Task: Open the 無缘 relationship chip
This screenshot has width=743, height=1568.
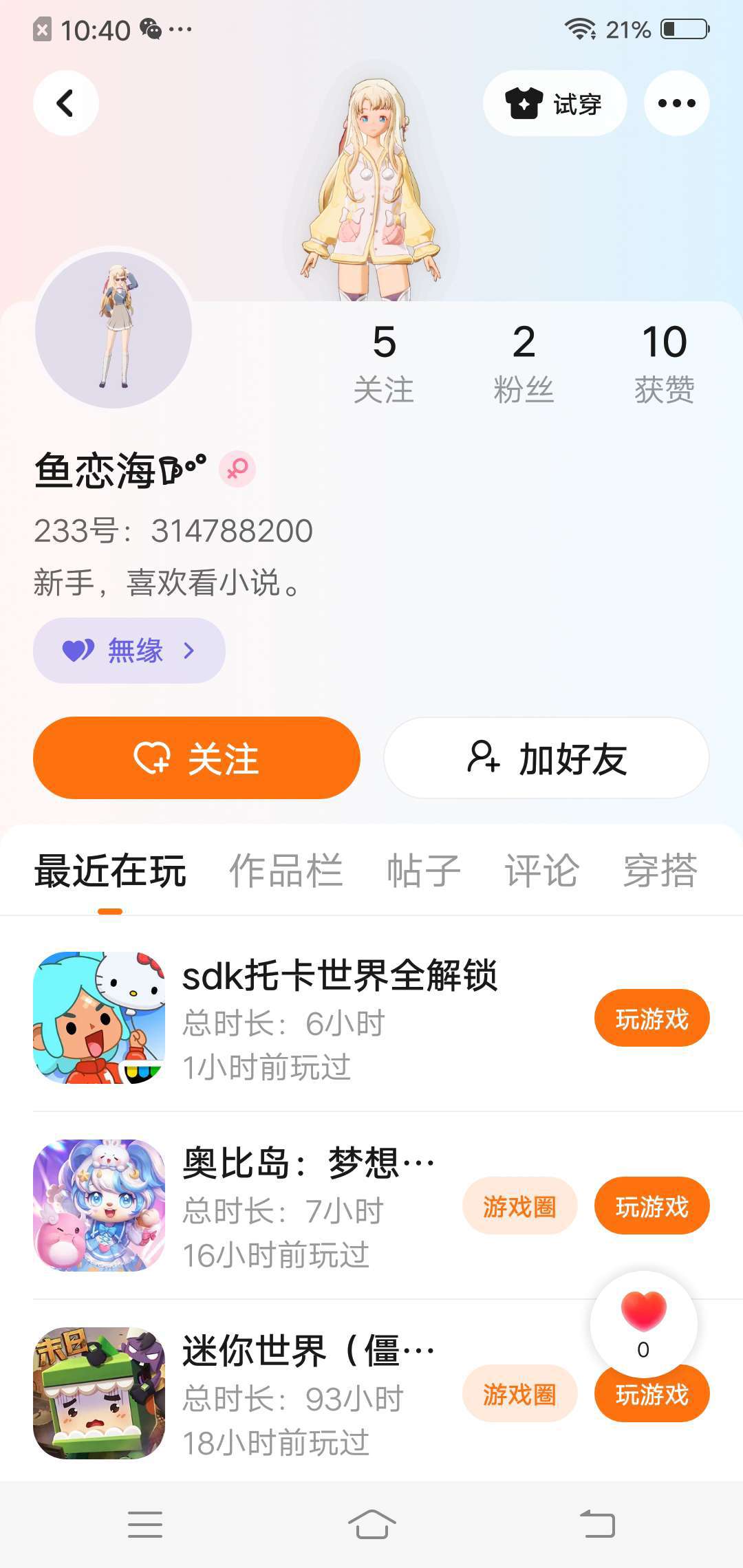Action: (x=129, y=650)
